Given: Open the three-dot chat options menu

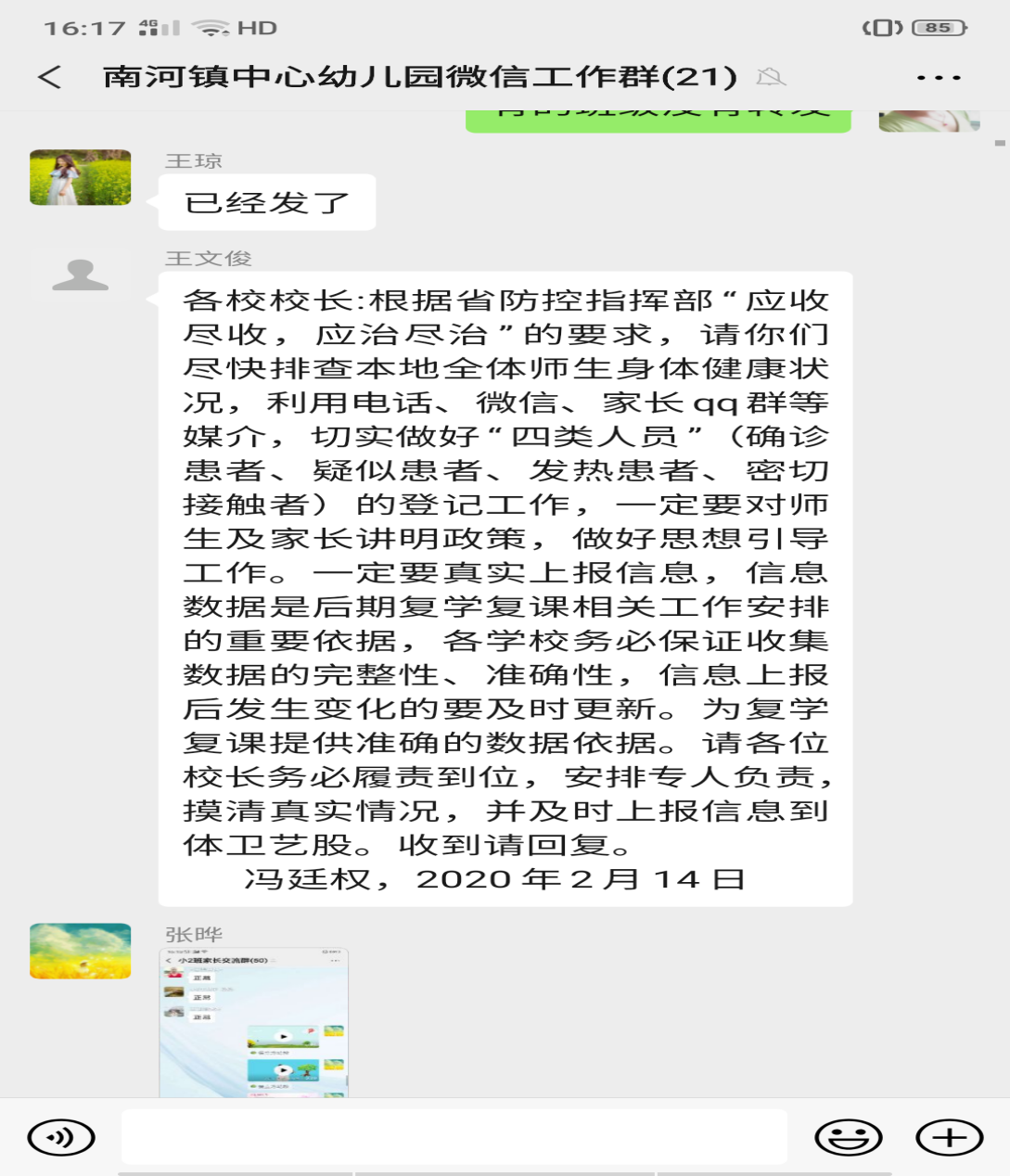Looking at the screenshot, I should pos(938,78).
